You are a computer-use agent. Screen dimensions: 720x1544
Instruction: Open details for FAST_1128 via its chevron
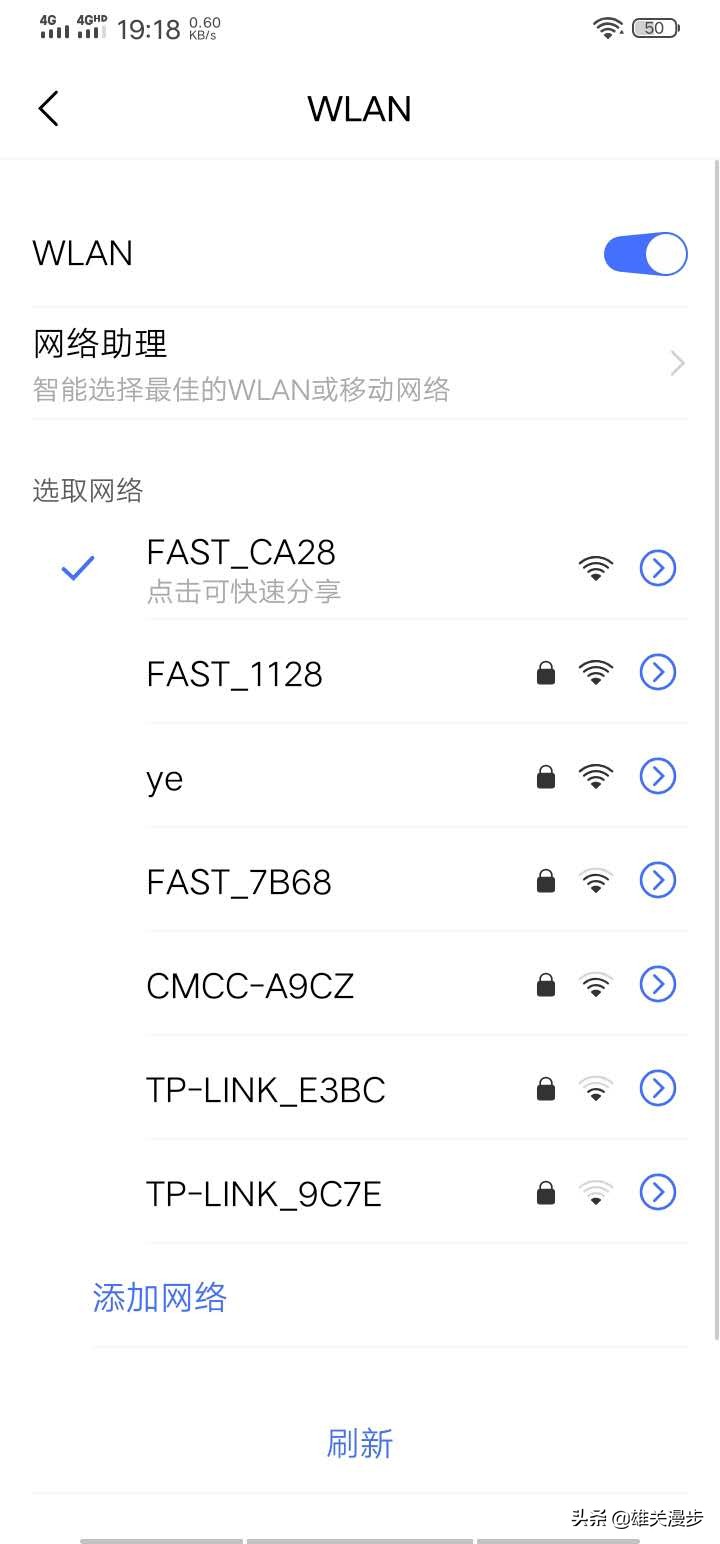(657, 672)
